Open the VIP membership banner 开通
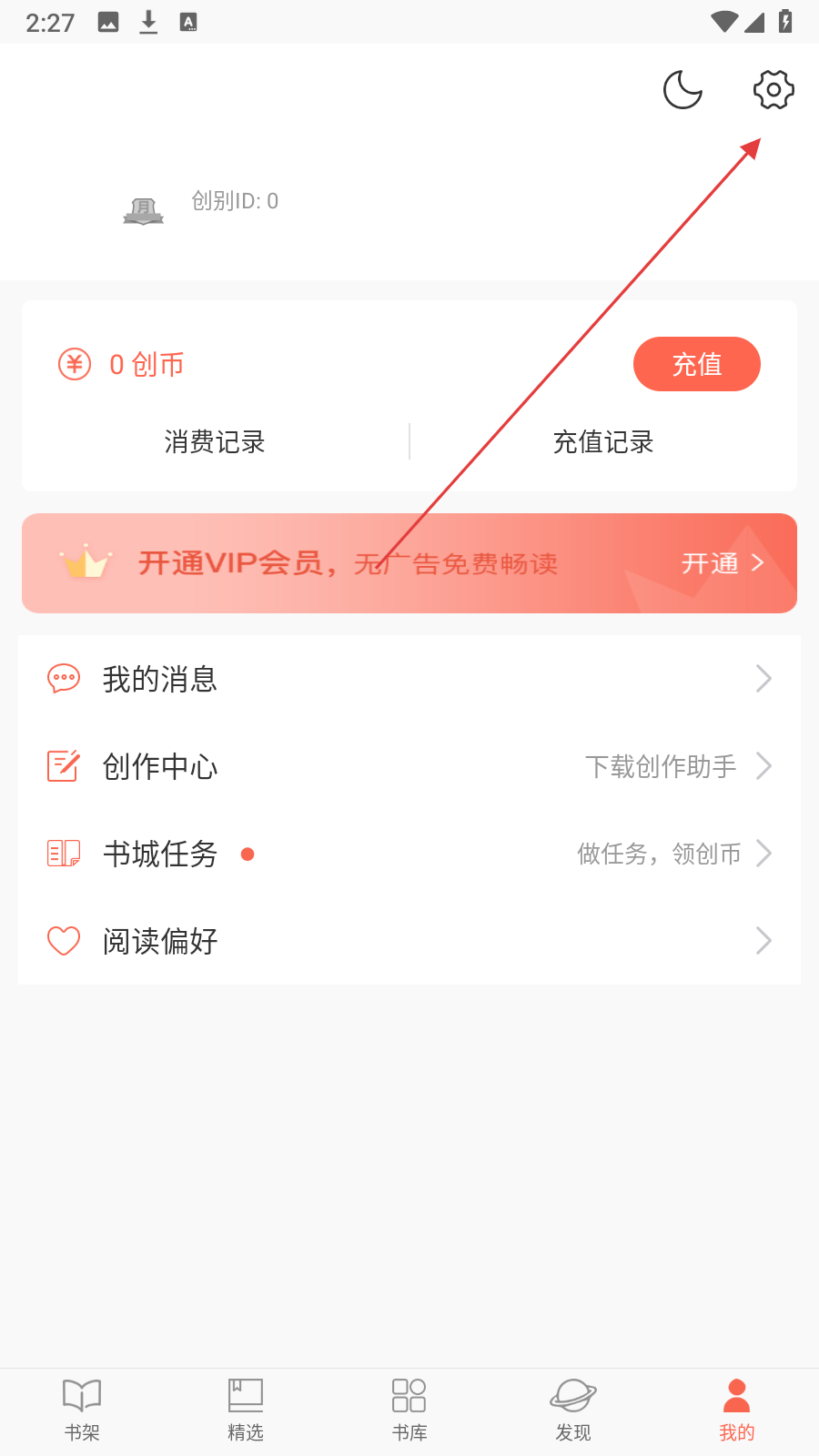 (x=721, y=563)
